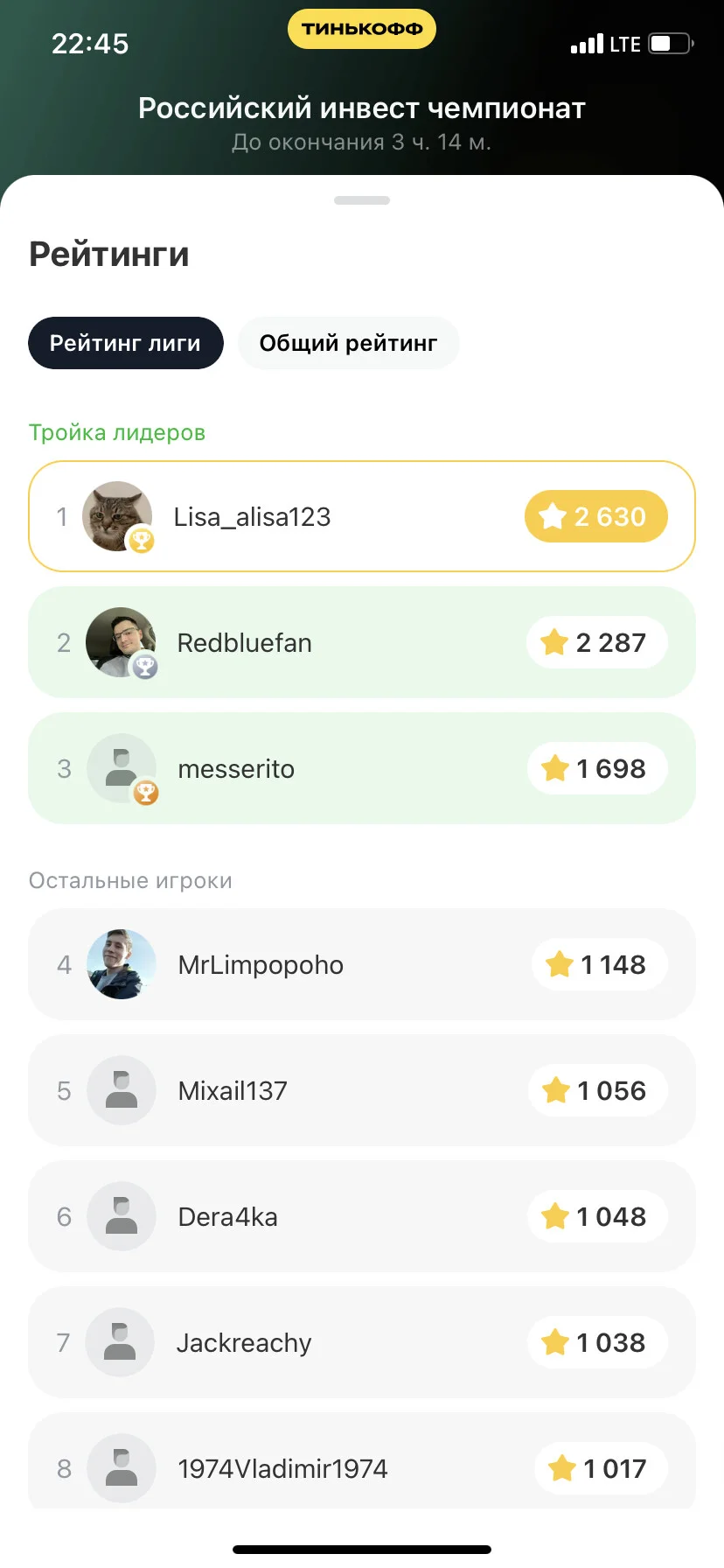Viewport: 724px width, 1568px height.
Task: Open Jackreachy's leaderboard entry
Action: coord(362,1342)
